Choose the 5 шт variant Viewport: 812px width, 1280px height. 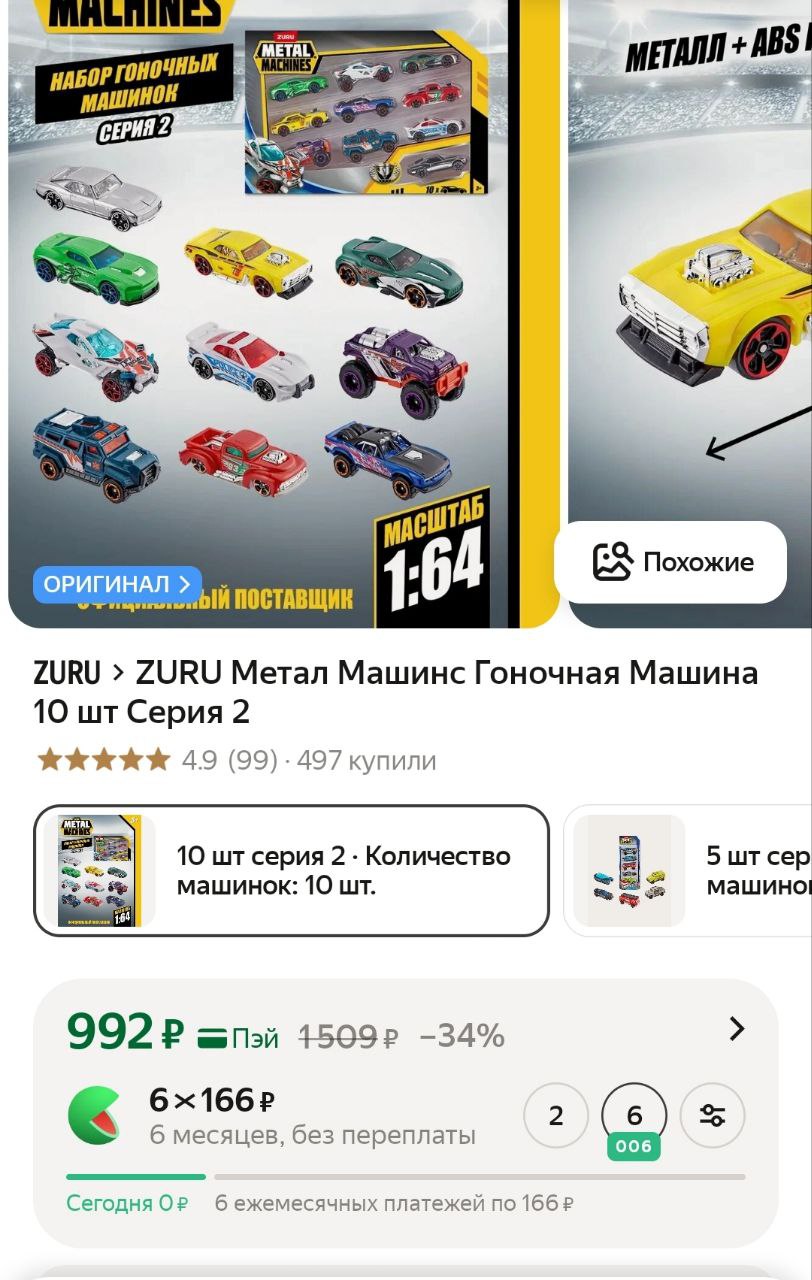click(x=690, y=870)
